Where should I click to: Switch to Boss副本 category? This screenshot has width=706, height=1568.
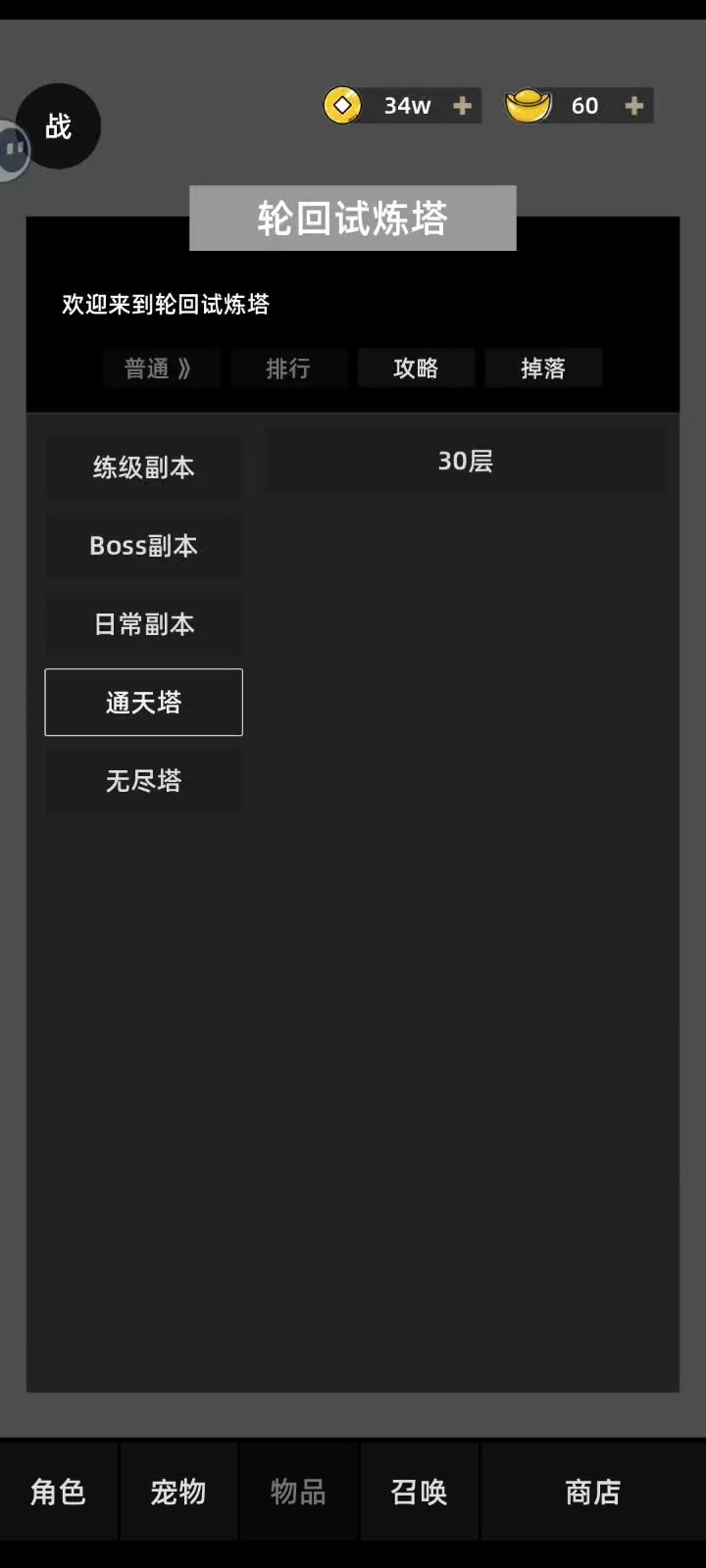(x=144, y=546)
